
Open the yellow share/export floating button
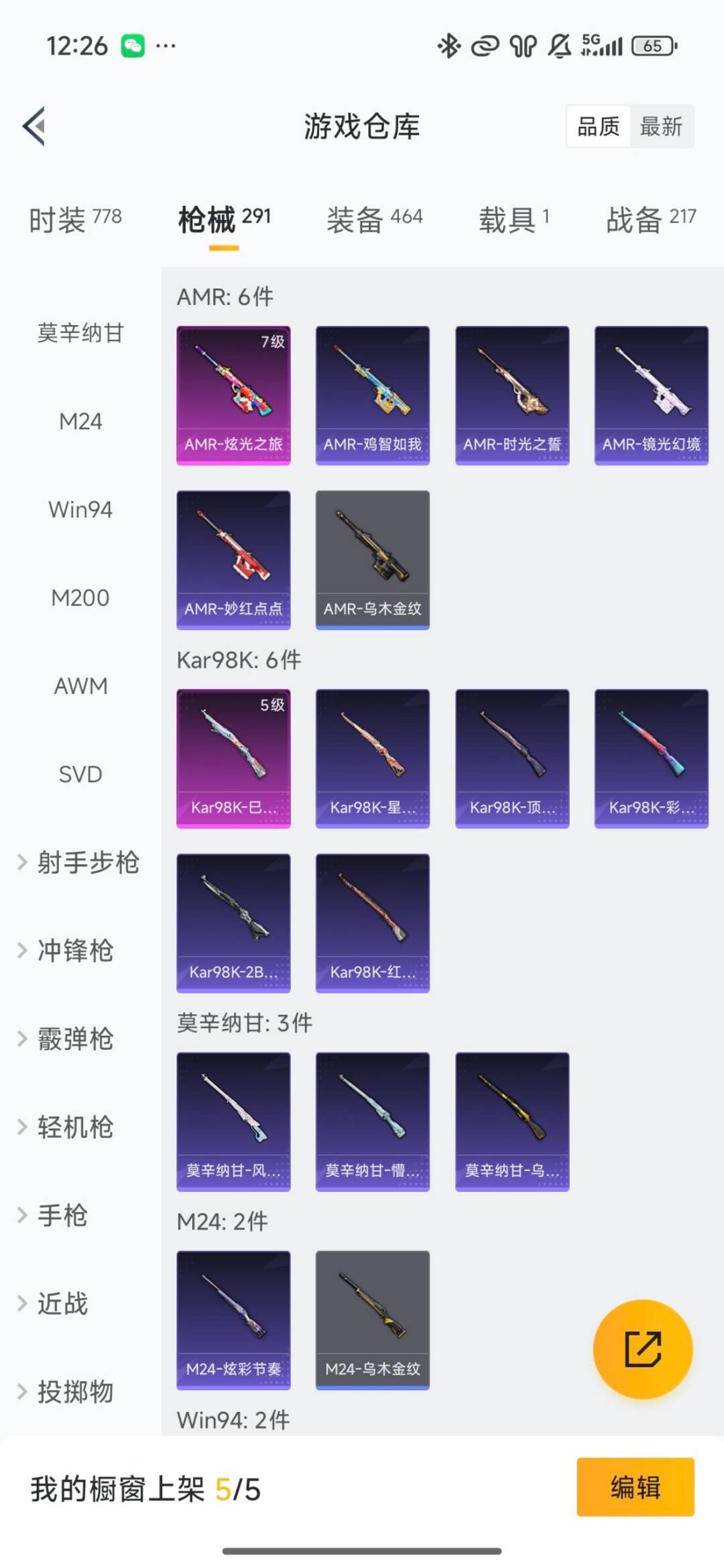click(642, 1349)
